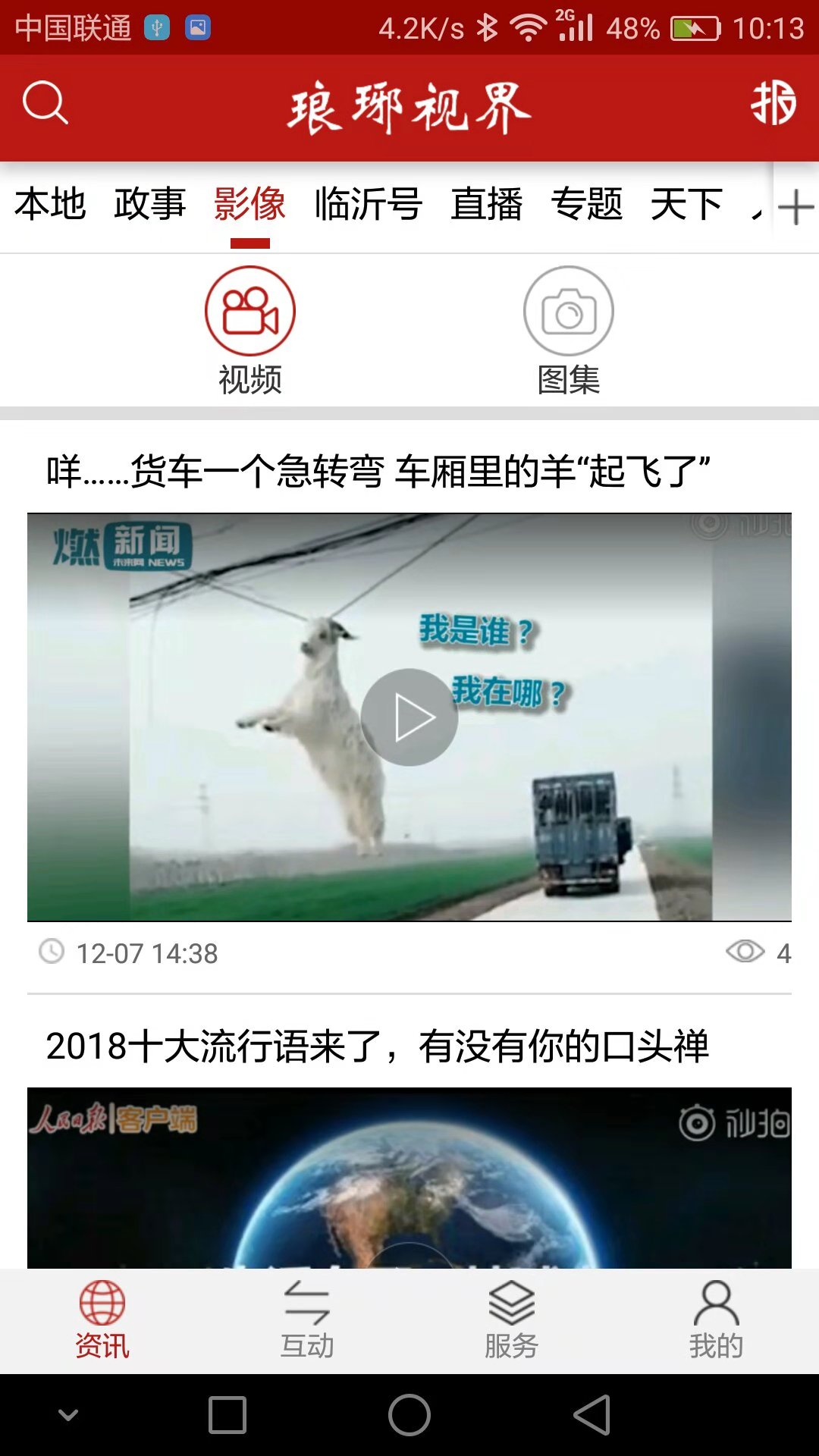Open the 服务 bottom tab
Viewport: 819px width, 1456px height.
tap(511, 1320)
